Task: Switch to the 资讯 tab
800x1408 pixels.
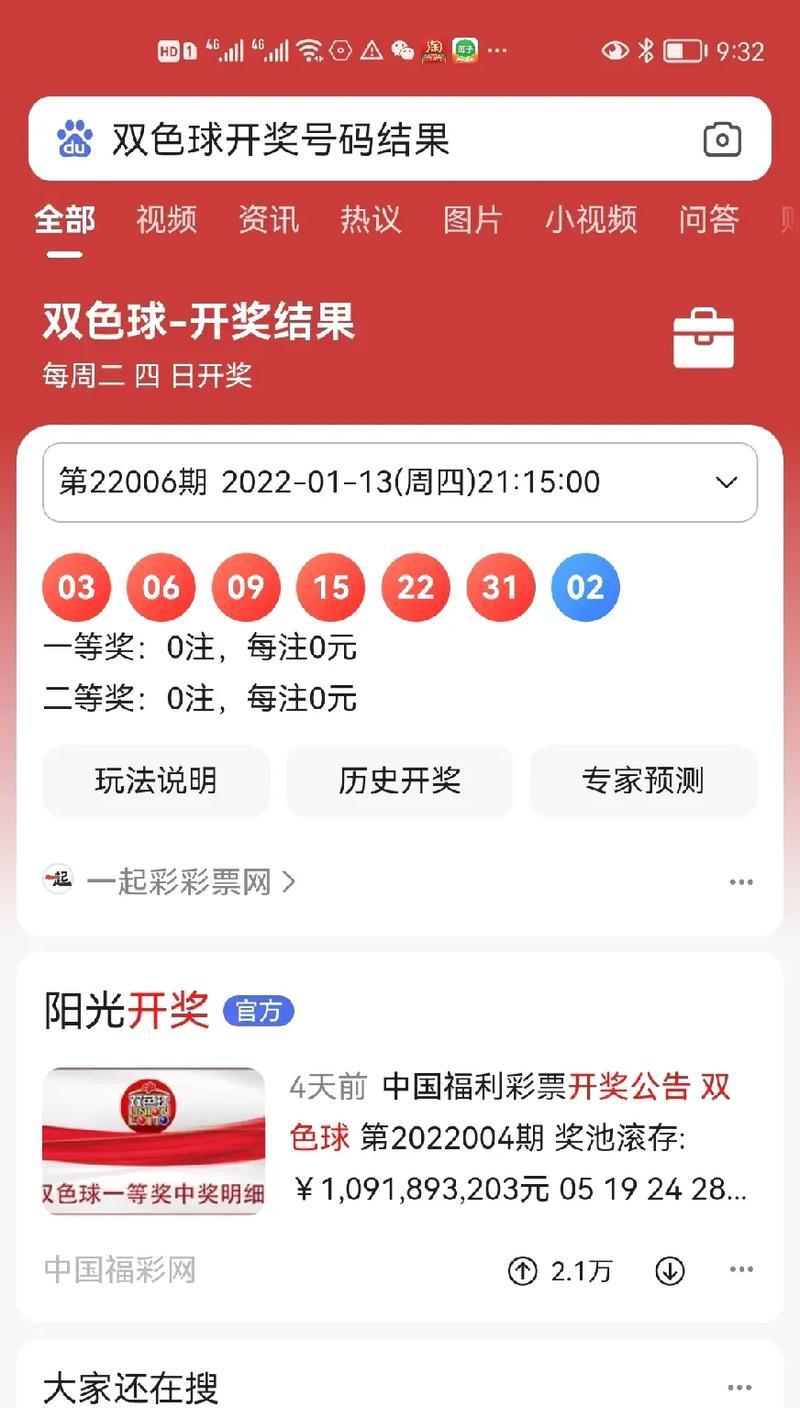Action: 268,219
